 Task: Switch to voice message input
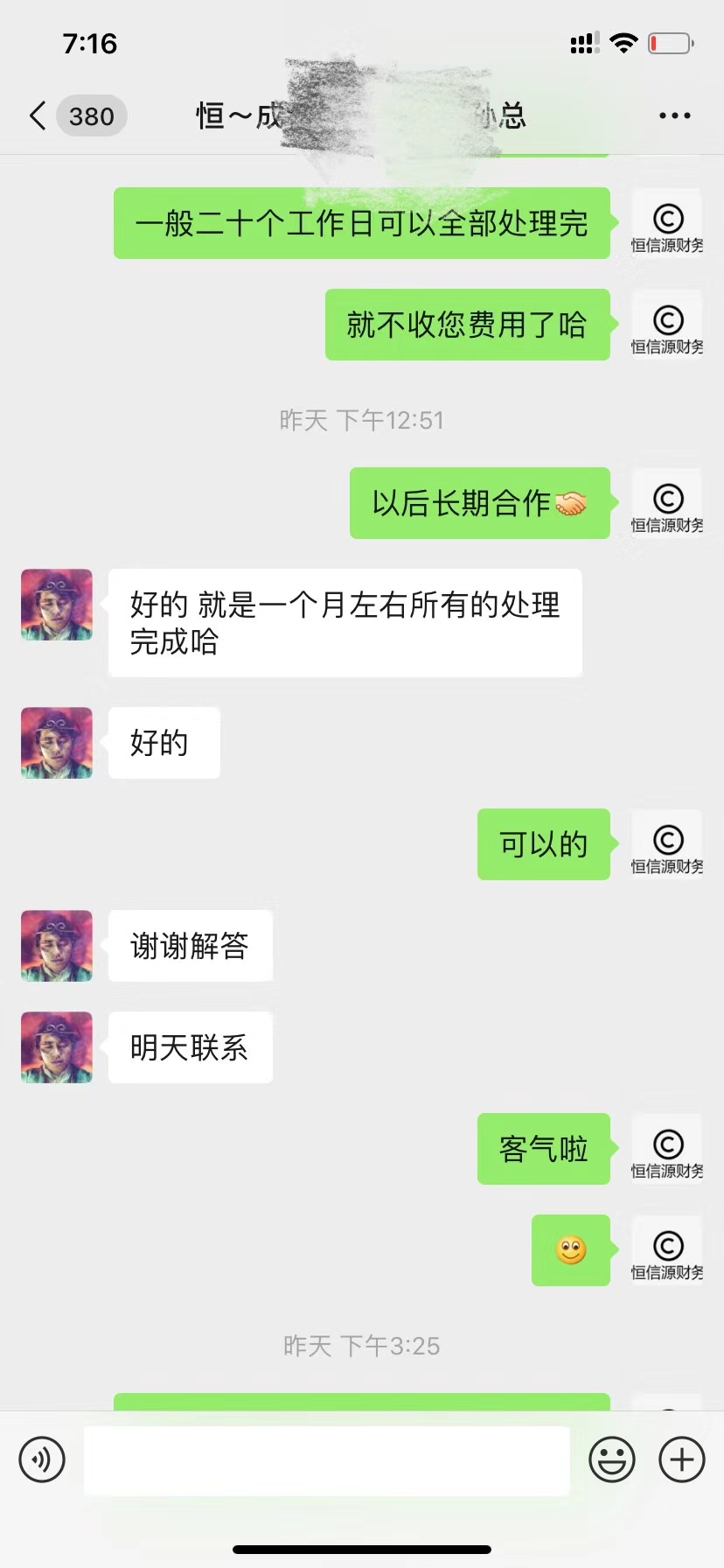[42, 1459]
